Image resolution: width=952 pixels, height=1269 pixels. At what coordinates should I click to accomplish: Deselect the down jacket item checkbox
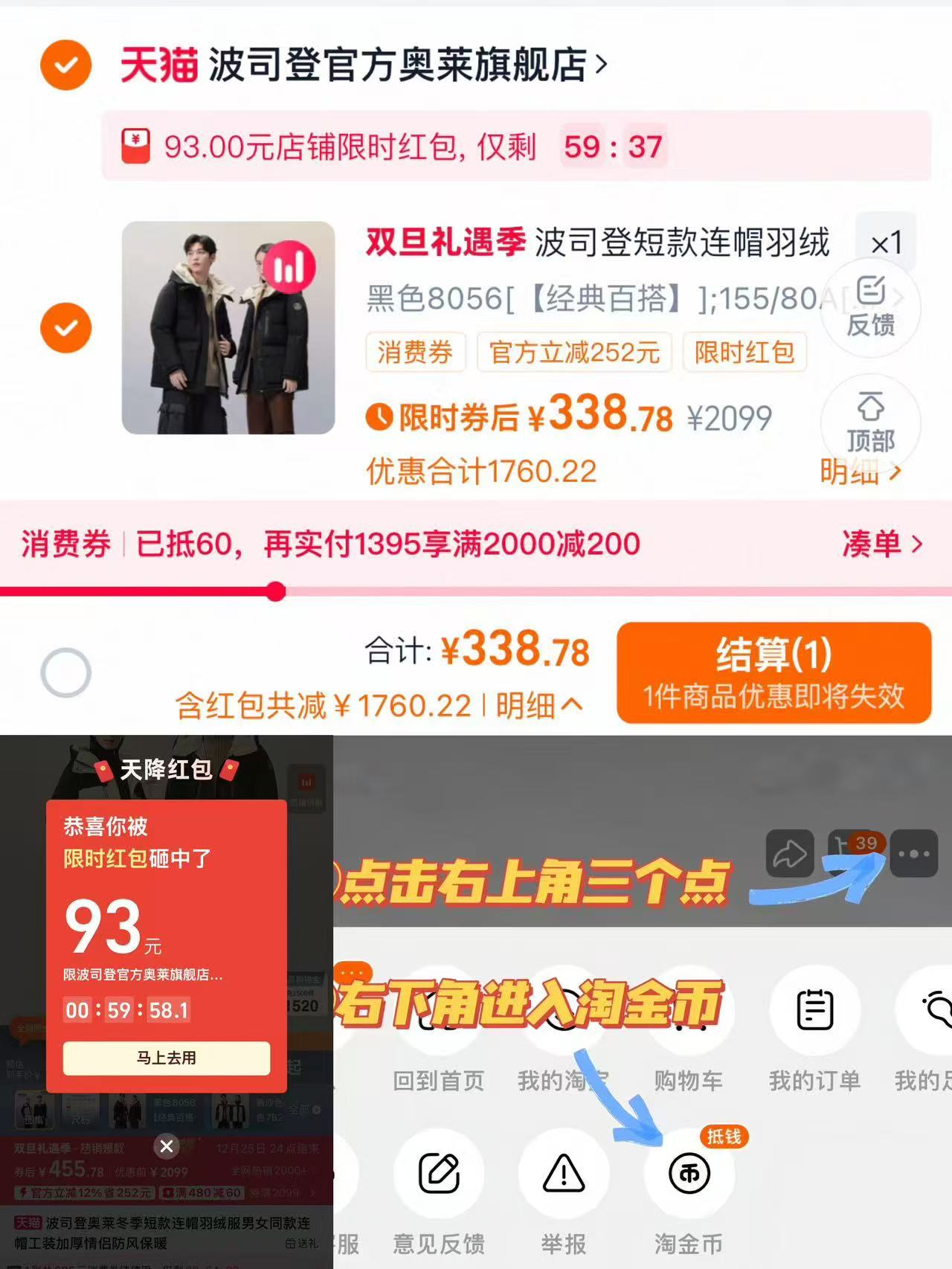tap(65, 327)
